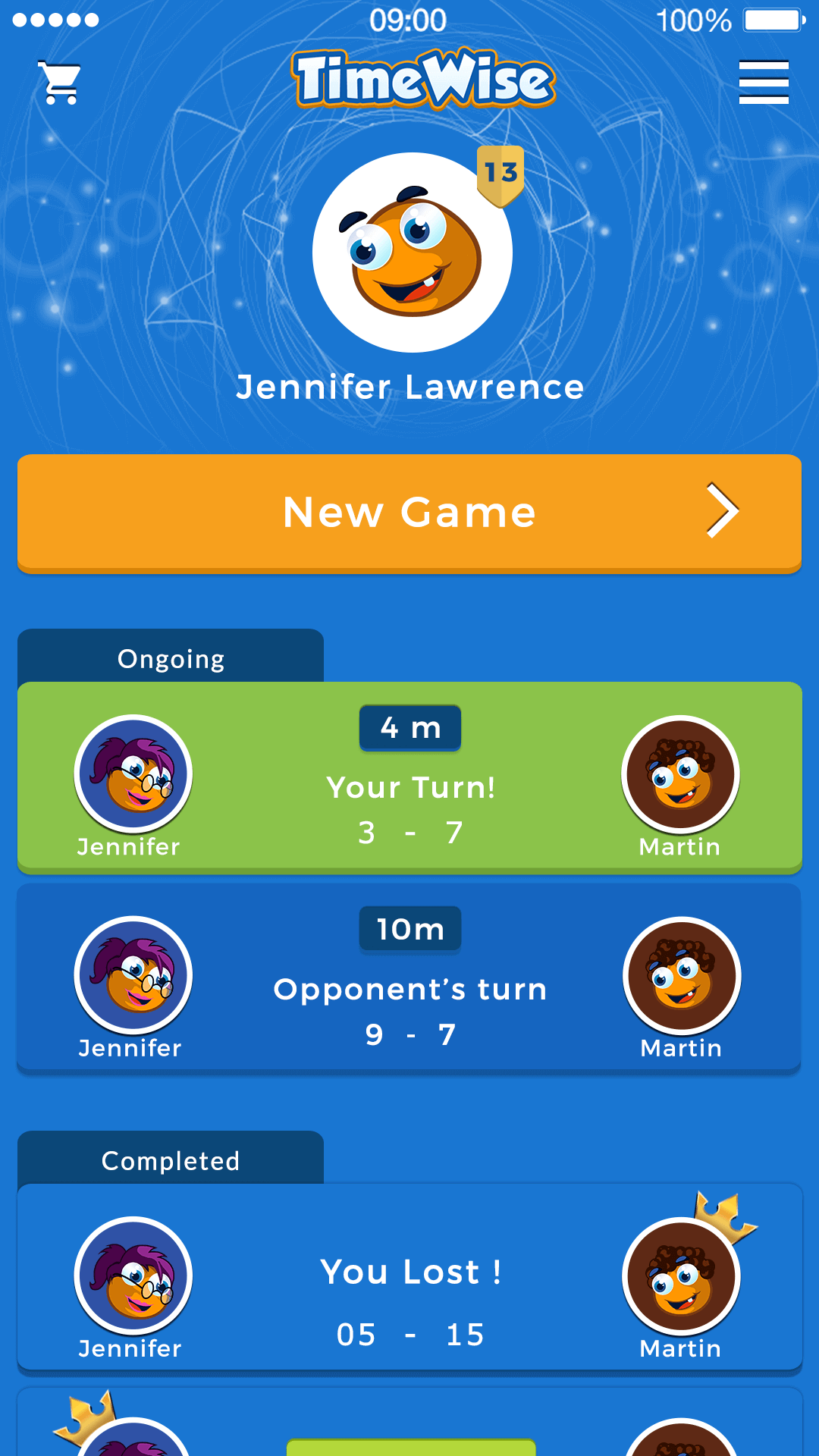Image resolution: width=819 pixels, height=1456 pixels.
Task: Open the Your Turn game, 3 - 7
Action: [x=409, y=778]
